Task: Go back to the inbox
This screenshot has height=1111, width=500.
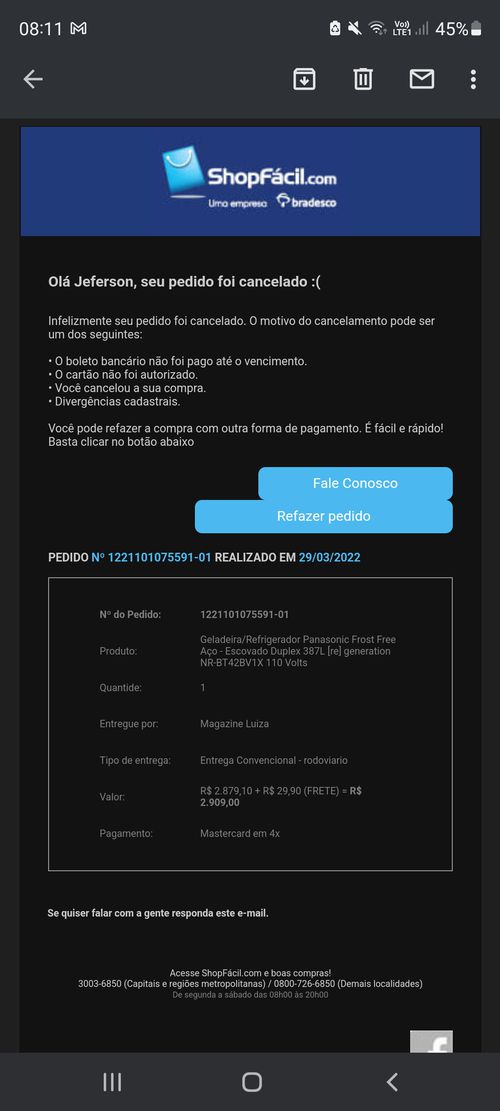Action: click(x=33, y=79)
